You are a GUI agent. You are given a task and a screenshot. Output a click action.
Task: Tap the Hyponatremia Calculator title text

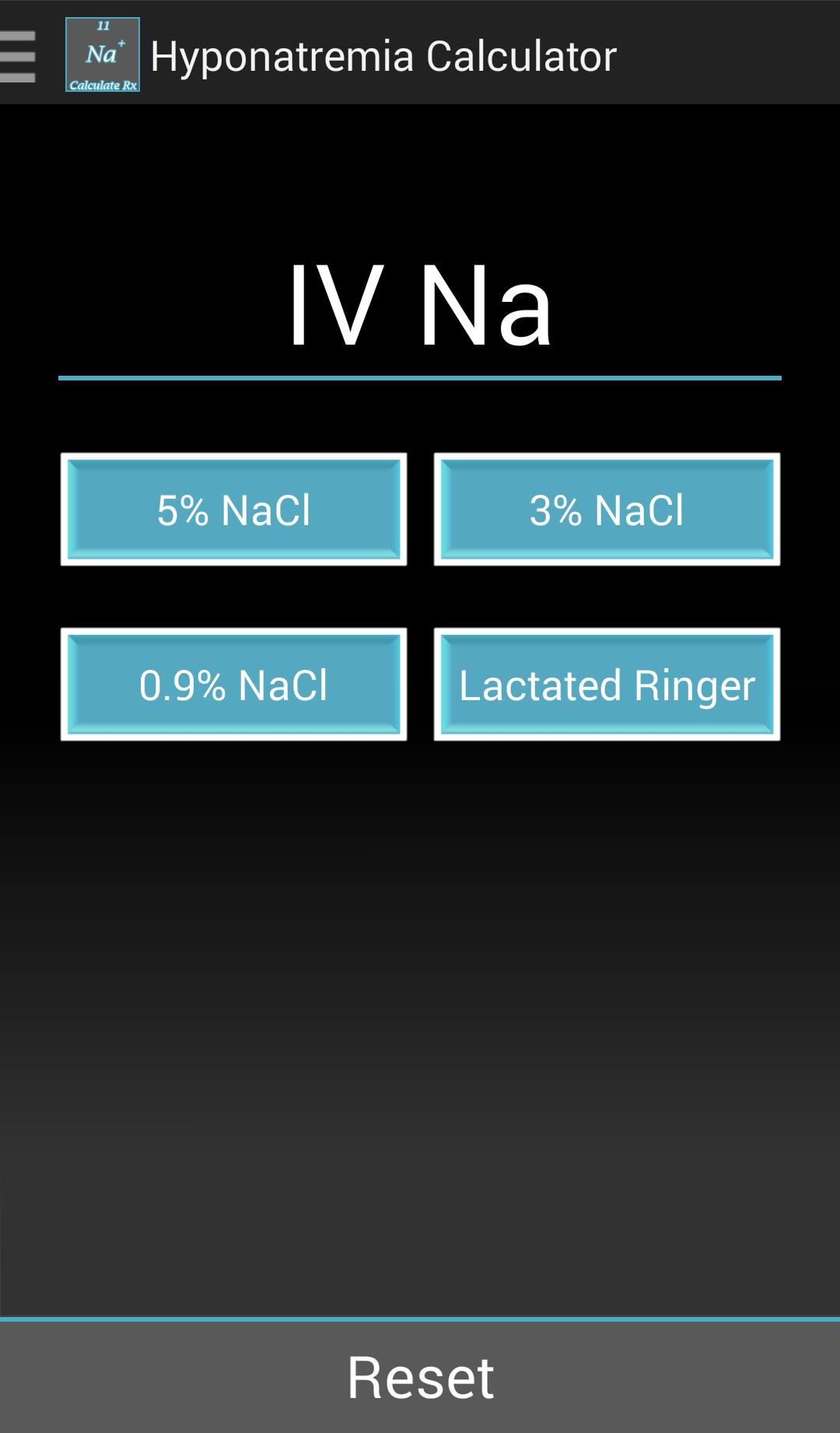[383, 54]
